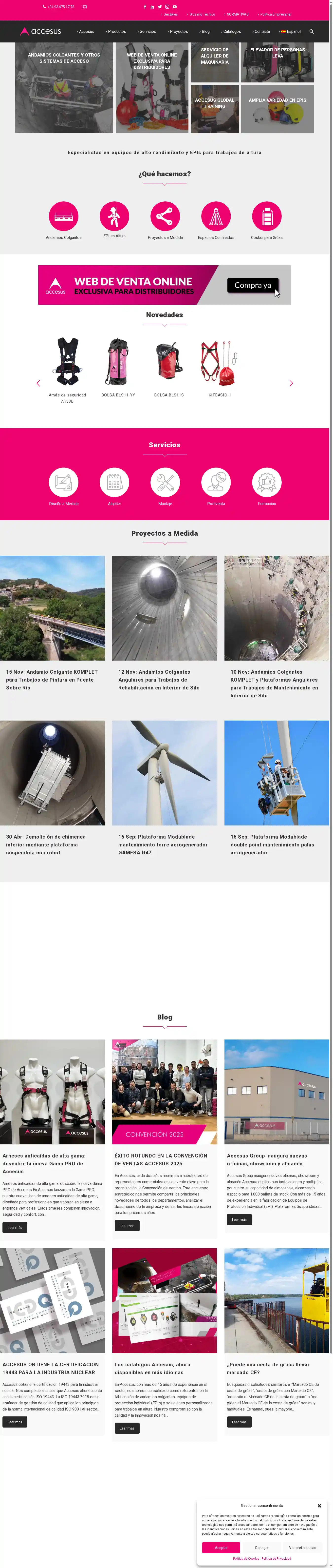Screen dimensions: 333x1568
Task: Open the 15 Nov Andamio Colgante KOMPLET project
Action: click(x=52, y=679)
